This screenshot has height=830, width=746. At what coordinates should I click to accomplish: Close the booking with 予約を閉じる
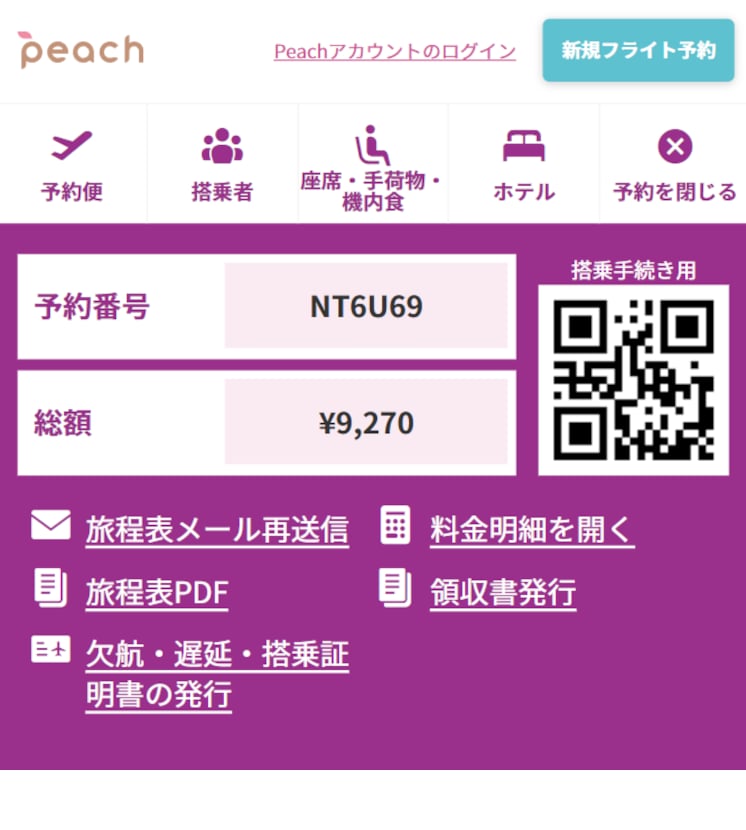click(674, 165)
